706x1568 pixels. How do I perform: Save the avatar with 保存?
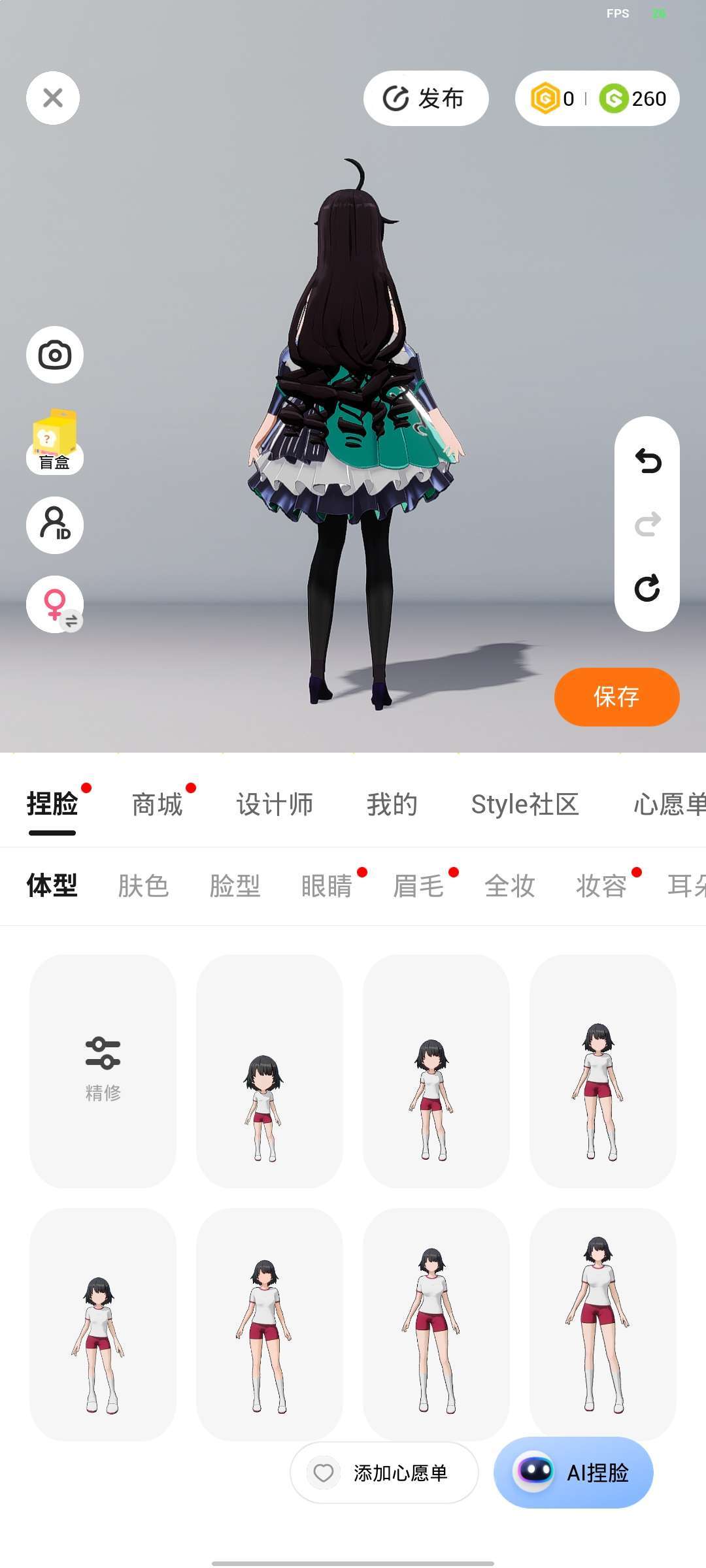(x=616, y=696)
